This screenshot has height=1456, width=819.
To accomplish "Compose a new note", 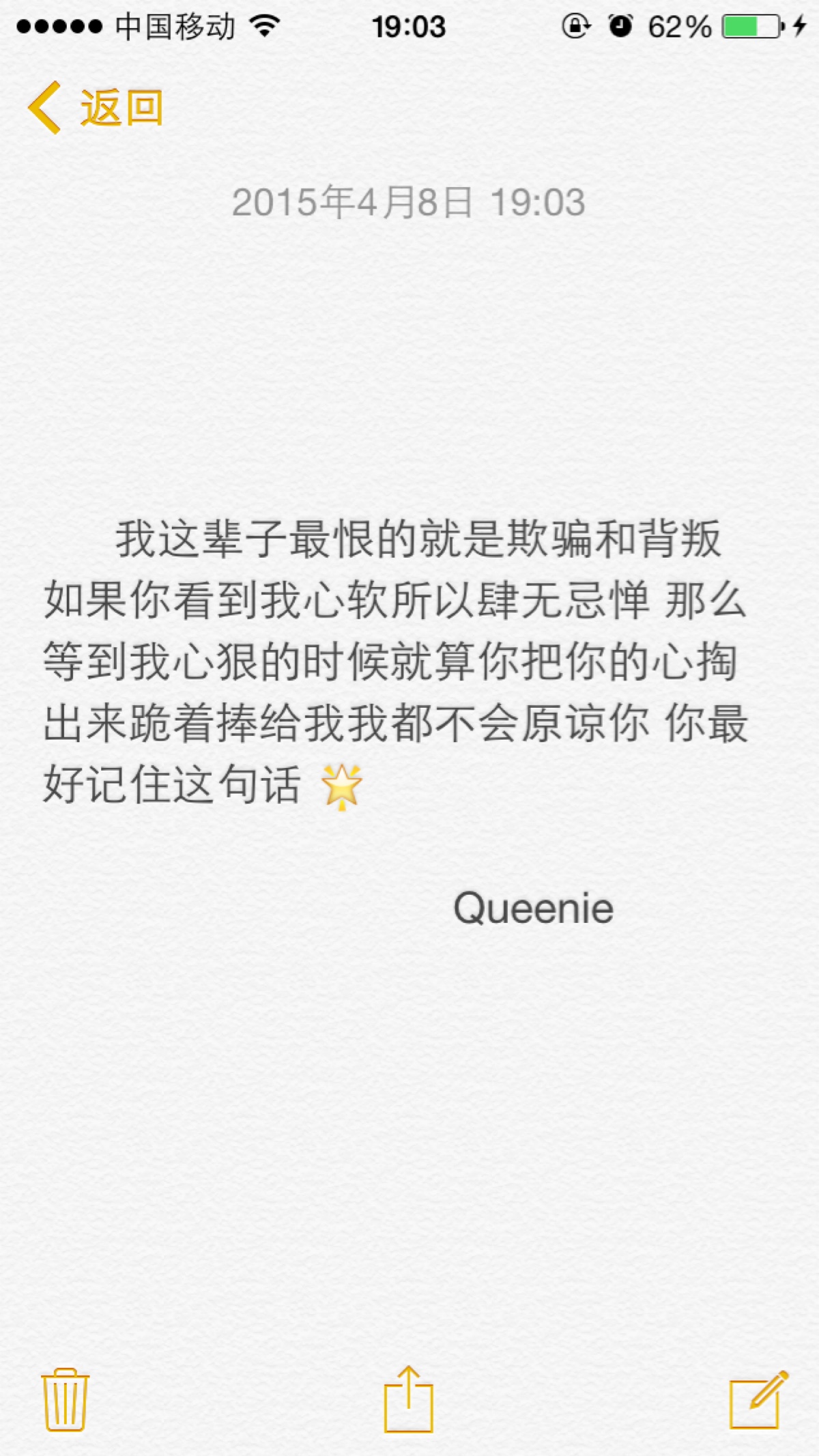I will click(758, 1400).
